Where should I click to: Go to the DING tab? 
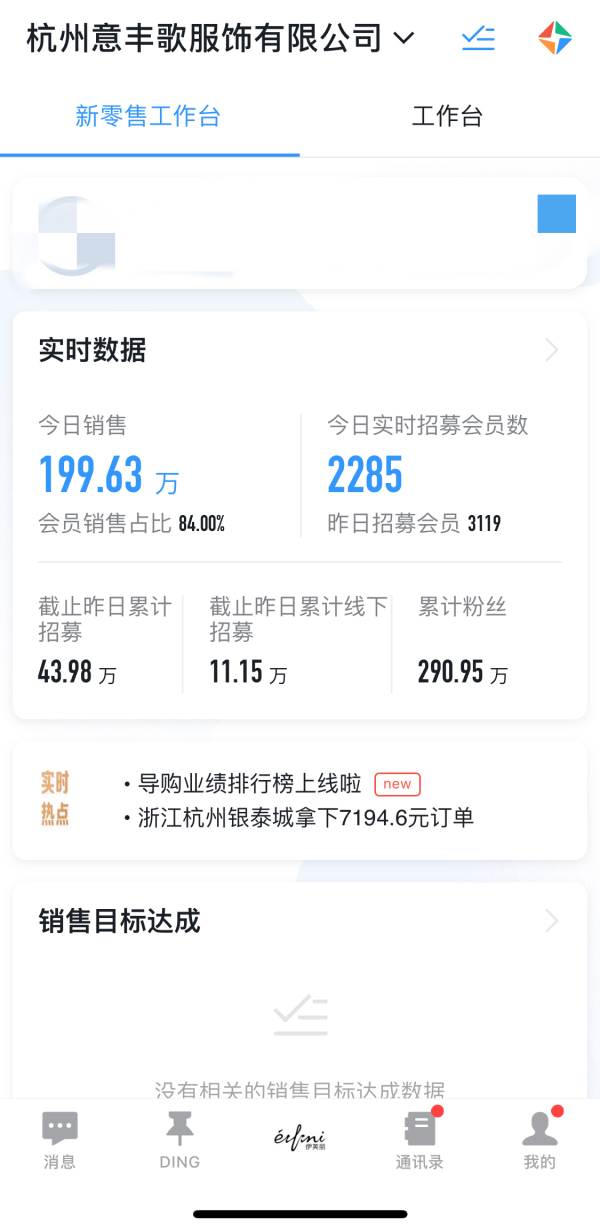tap(180, 1140)
